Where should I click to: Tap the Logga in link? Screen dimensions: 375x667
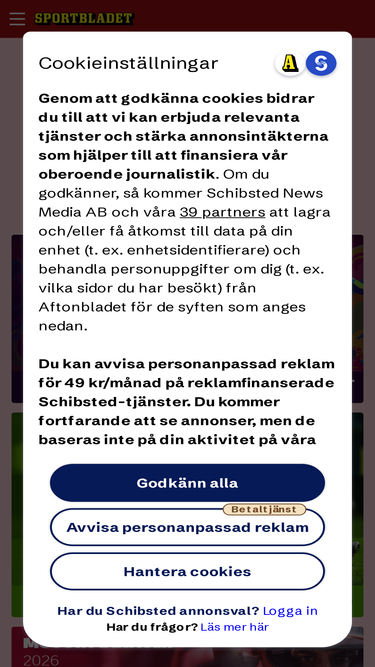(290, 611)
